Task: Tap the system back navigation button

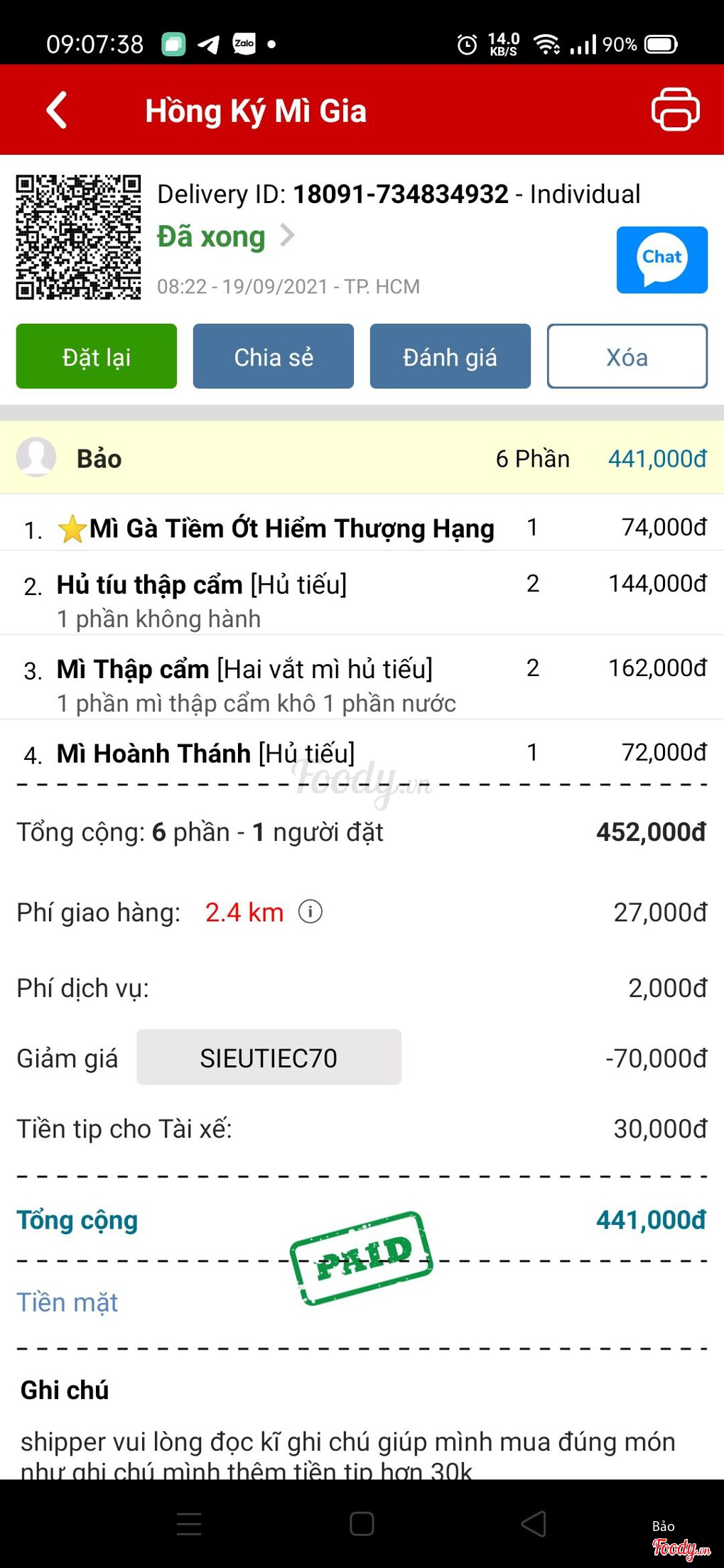Action: click(534, 1523)
